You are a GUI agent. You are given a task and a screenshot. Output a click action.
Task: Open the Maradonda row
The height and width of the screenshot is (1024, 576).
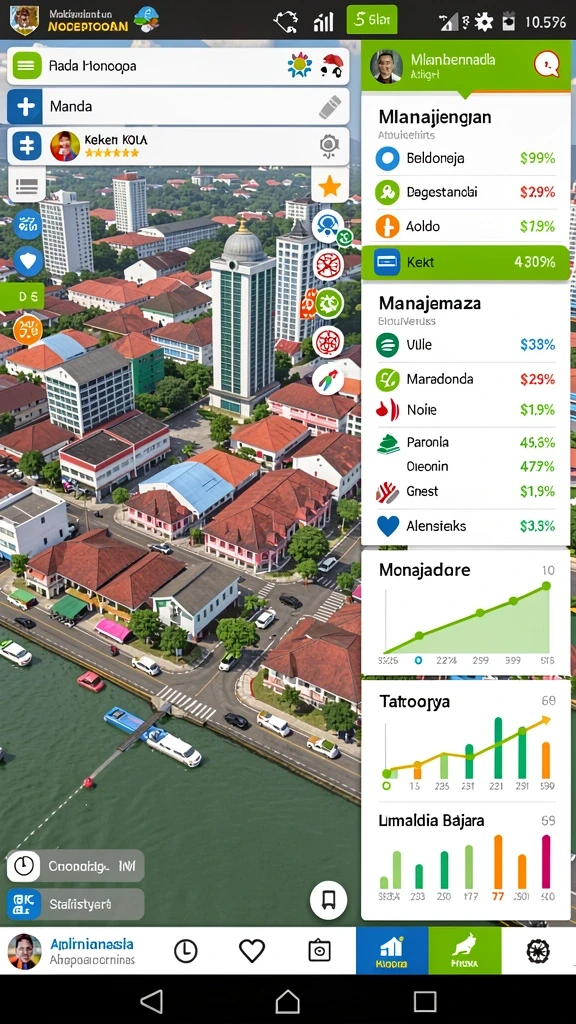[466, 379]
